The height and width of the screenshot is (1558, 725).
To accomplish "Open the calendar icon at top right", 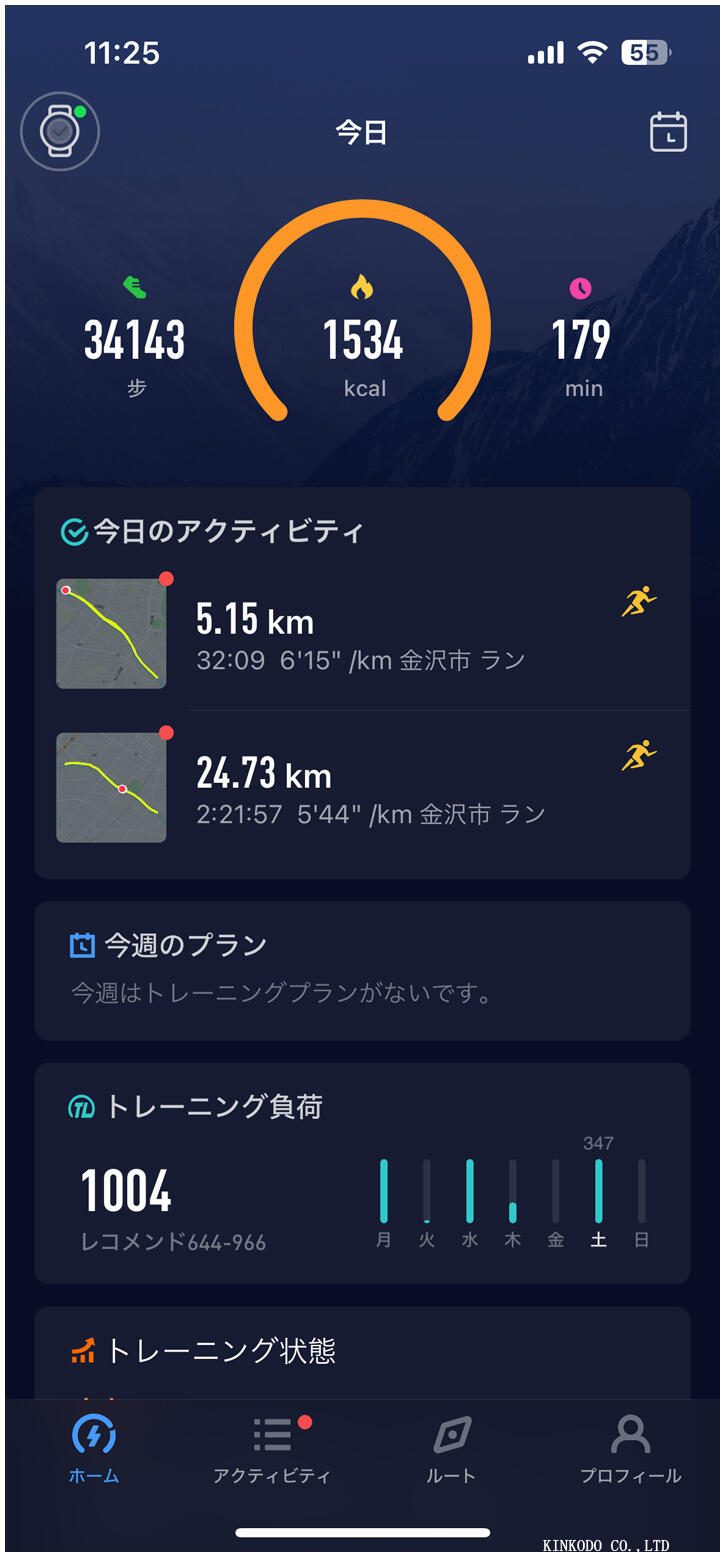I will 668,131.
